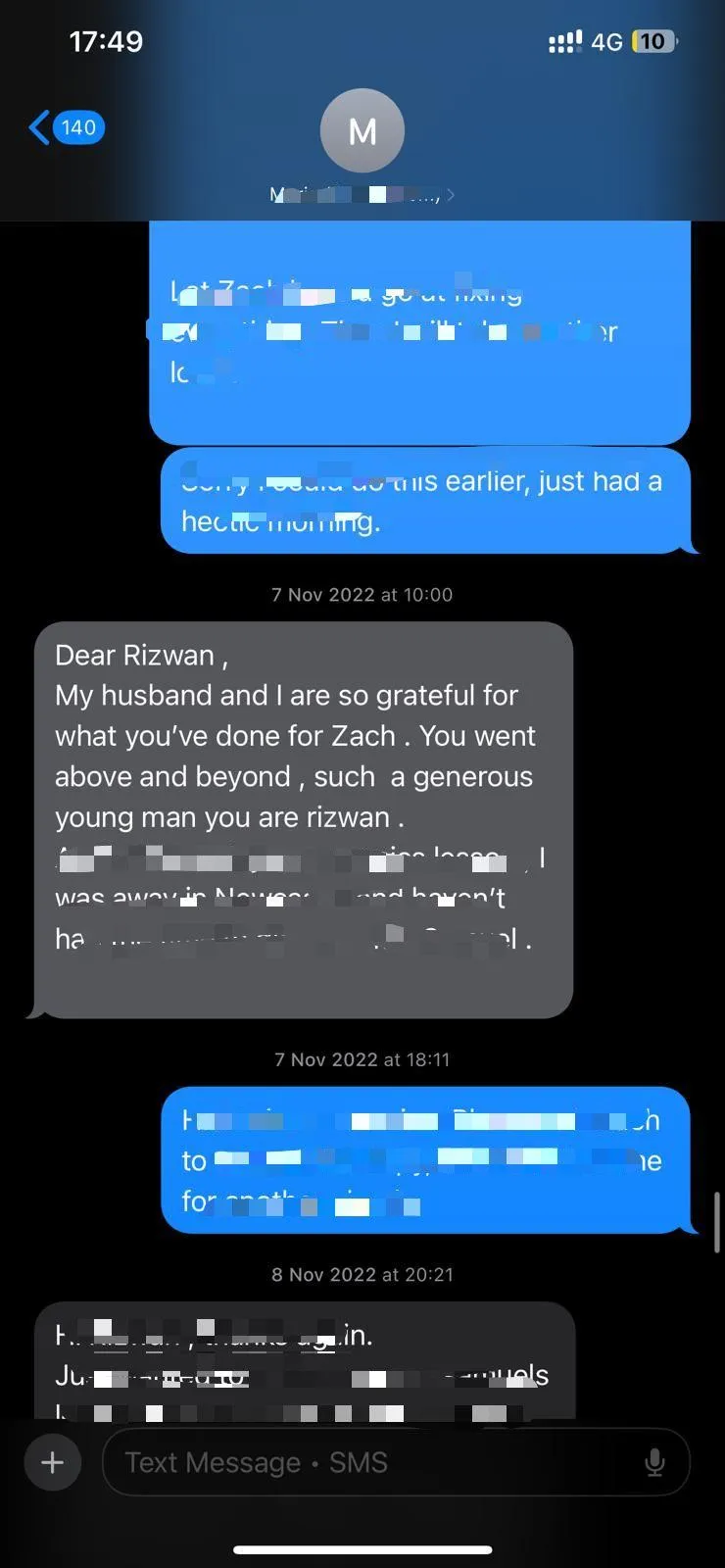Viewport: 725px width, 1568px height.
Task: Start dictation with the microphone icon
Action: pyautogui.click(x=654, y=1462)
